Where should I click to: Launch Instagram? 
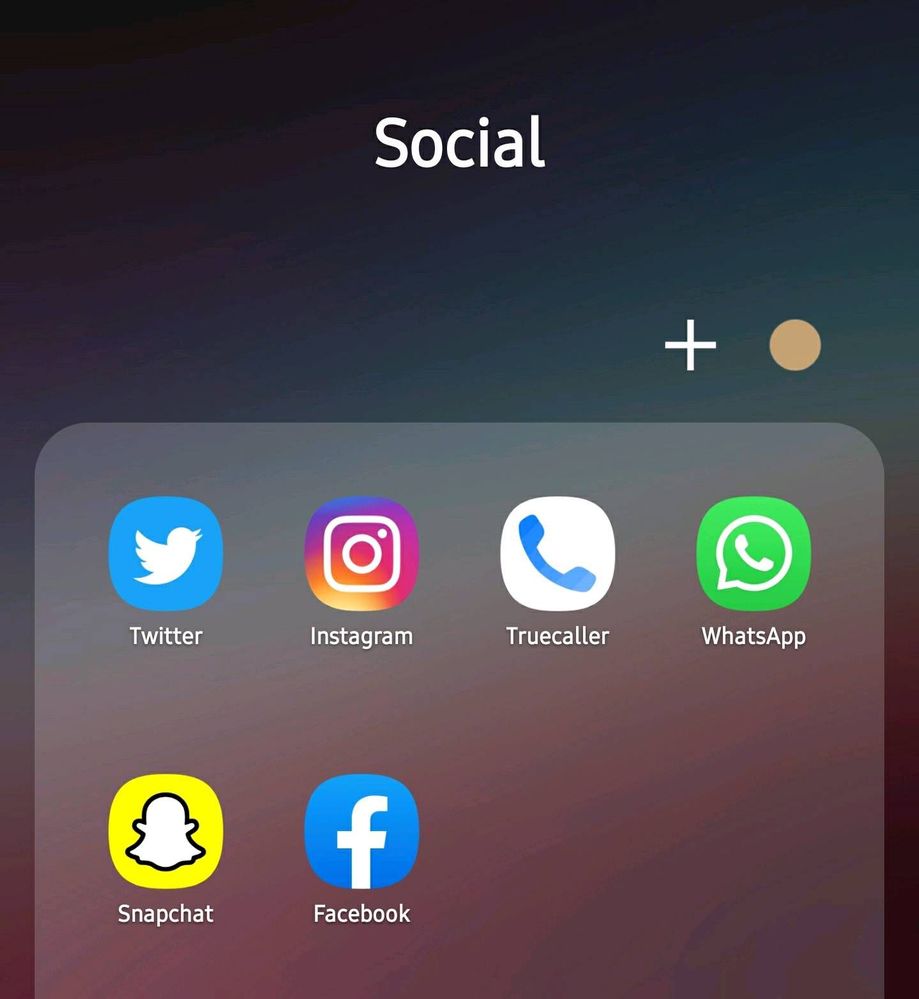(361, 554)
